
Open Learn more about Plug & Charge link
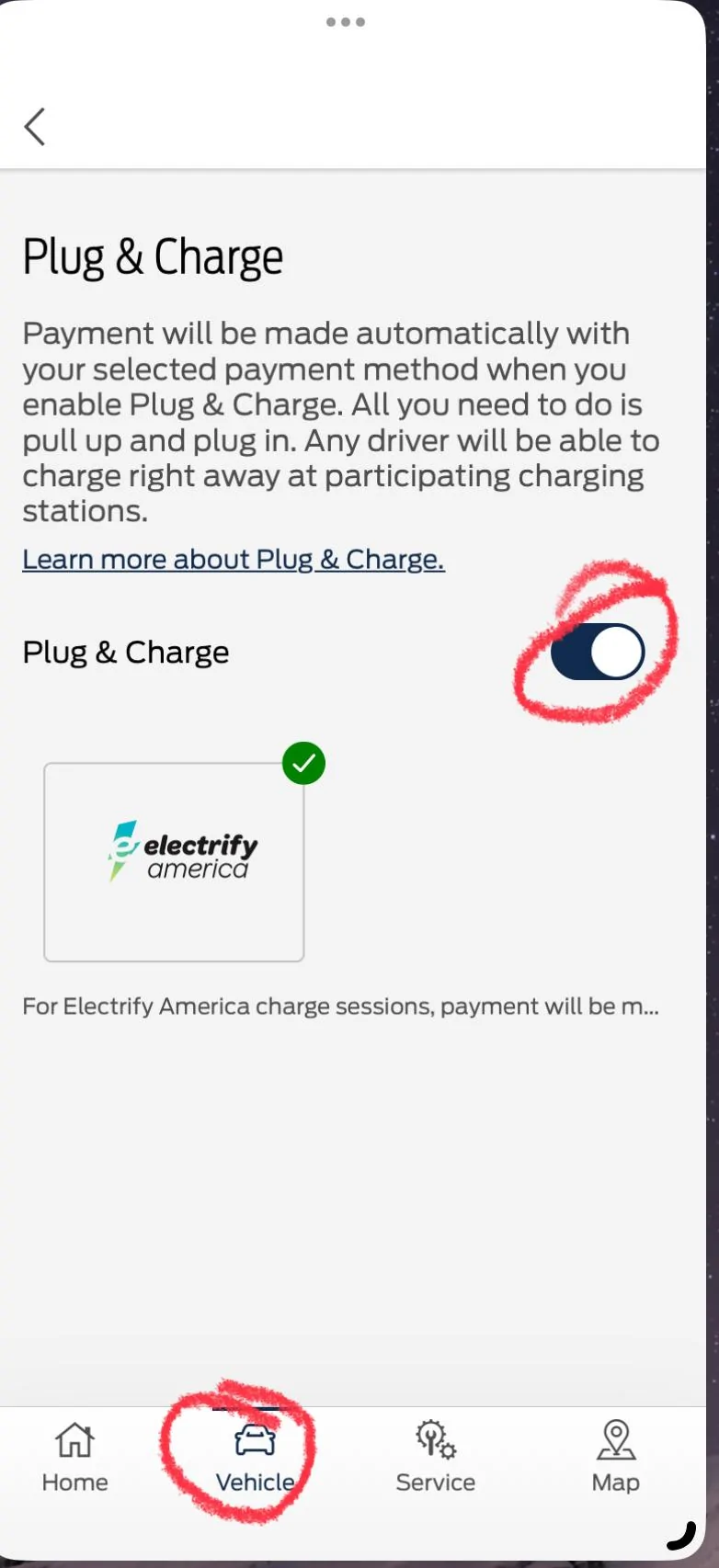[x=234, y=559]
